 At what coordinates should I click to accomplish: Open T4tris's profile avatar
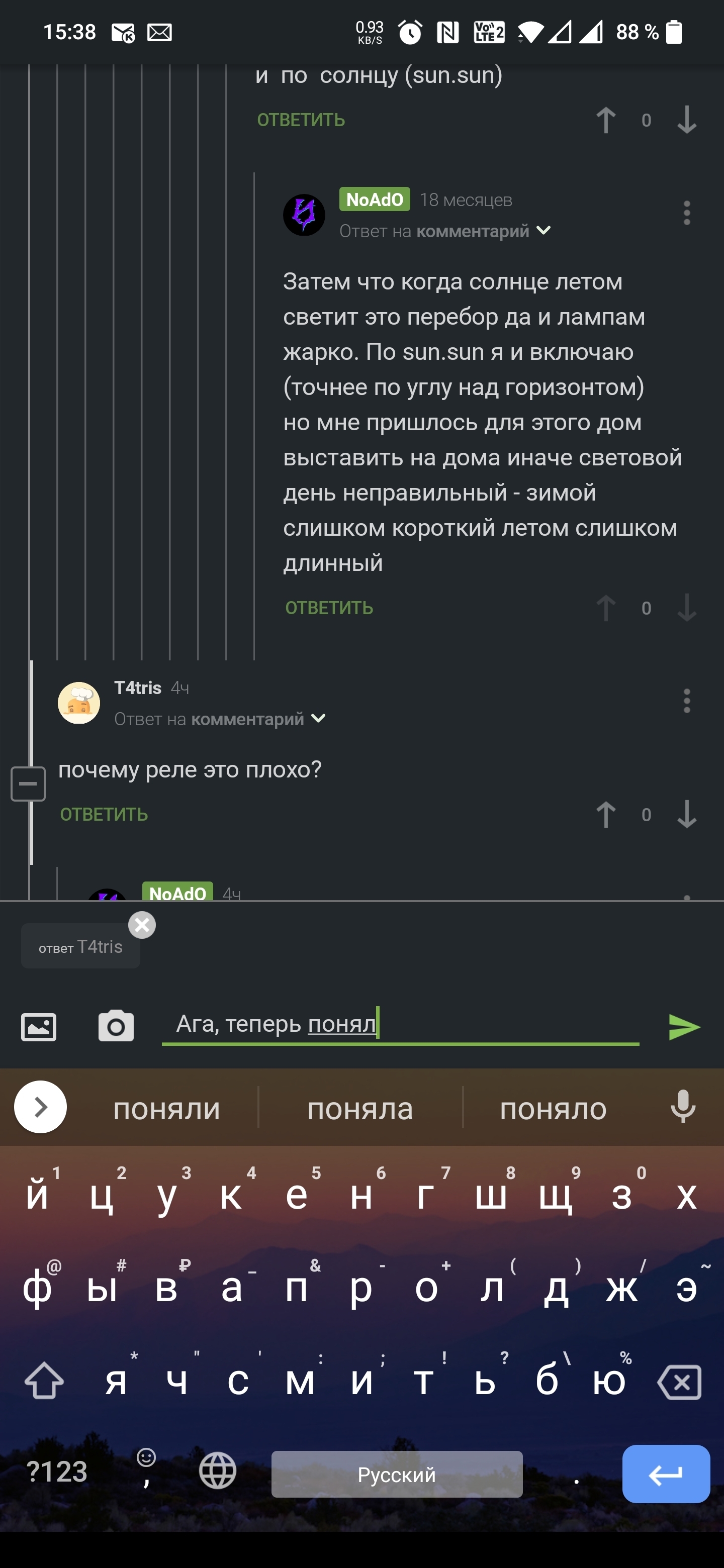tap(79, 703)
